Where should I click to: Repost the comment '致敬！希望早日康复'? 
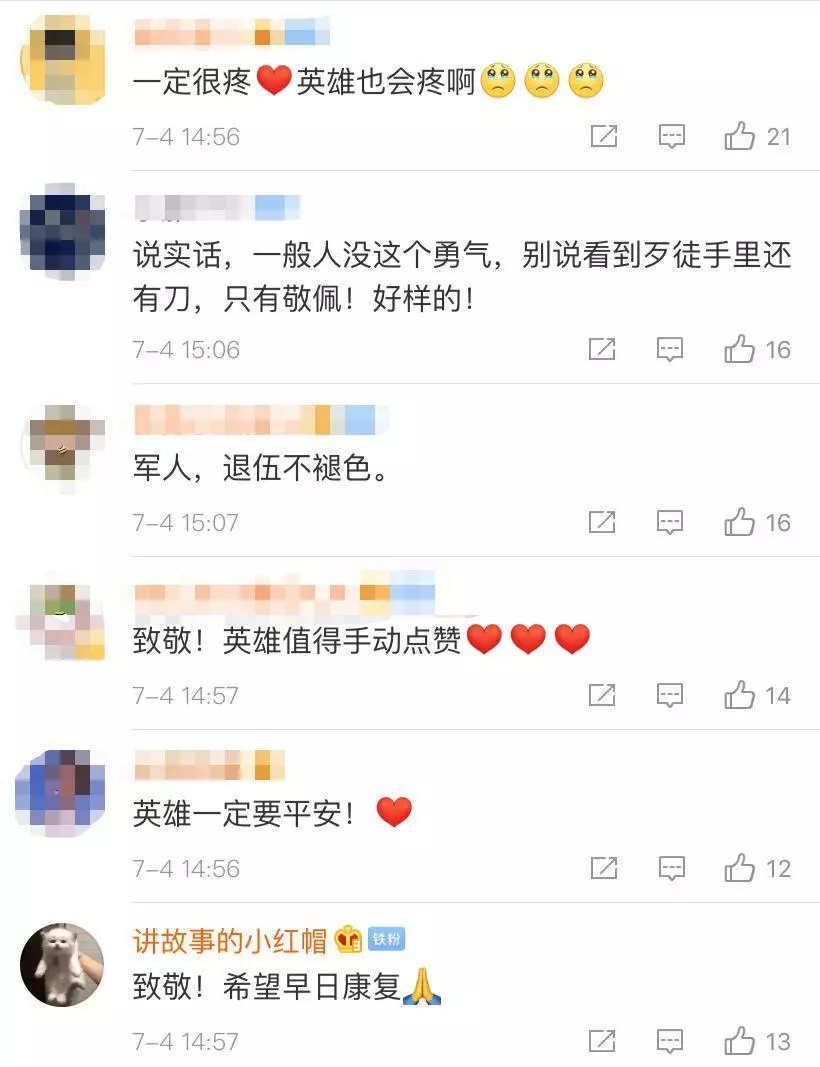point(603,1041)
